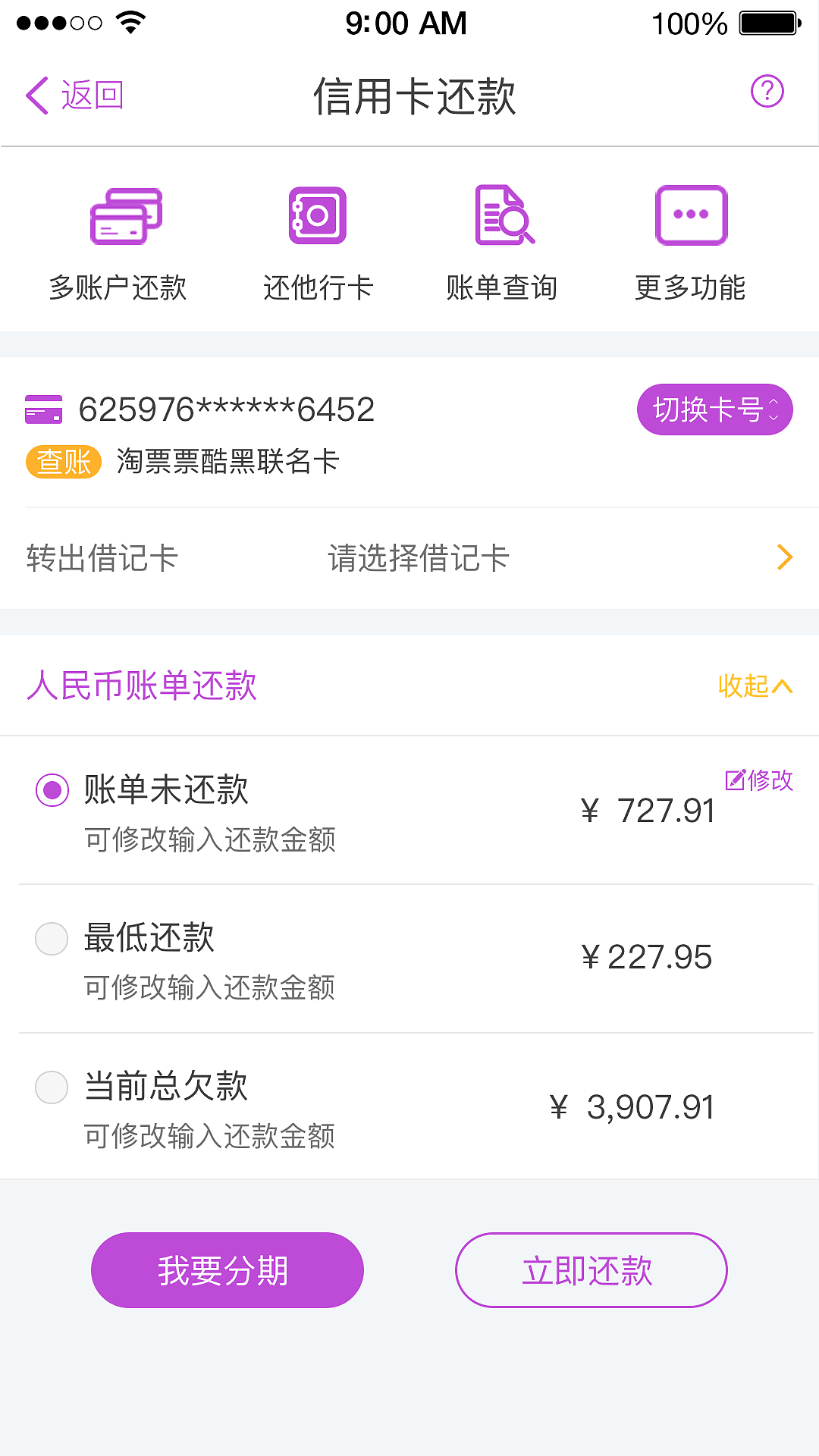Select the 当前总欠款 total owed option

pos(51,1087)
